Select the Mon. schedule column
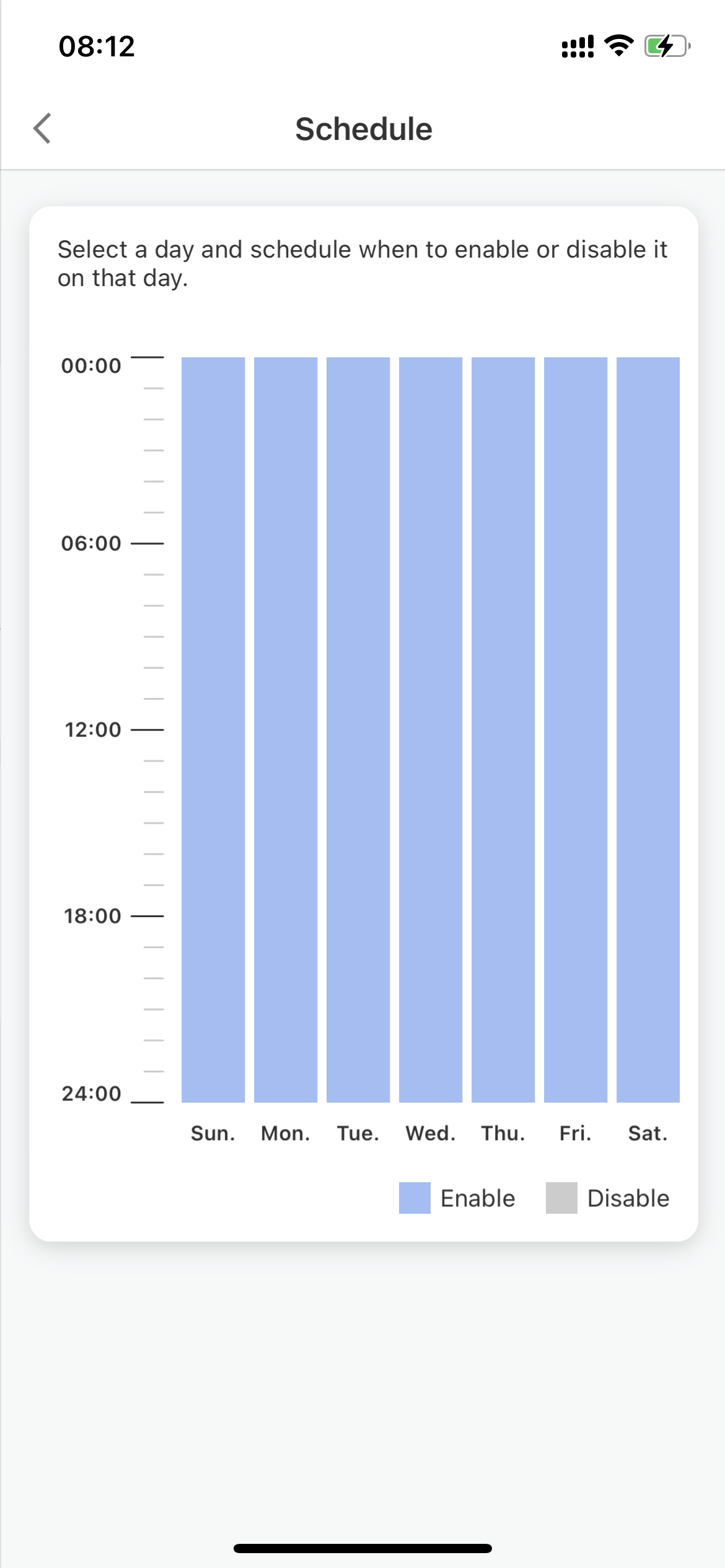This screenshot has height=1568, width=725. (286, 730)
